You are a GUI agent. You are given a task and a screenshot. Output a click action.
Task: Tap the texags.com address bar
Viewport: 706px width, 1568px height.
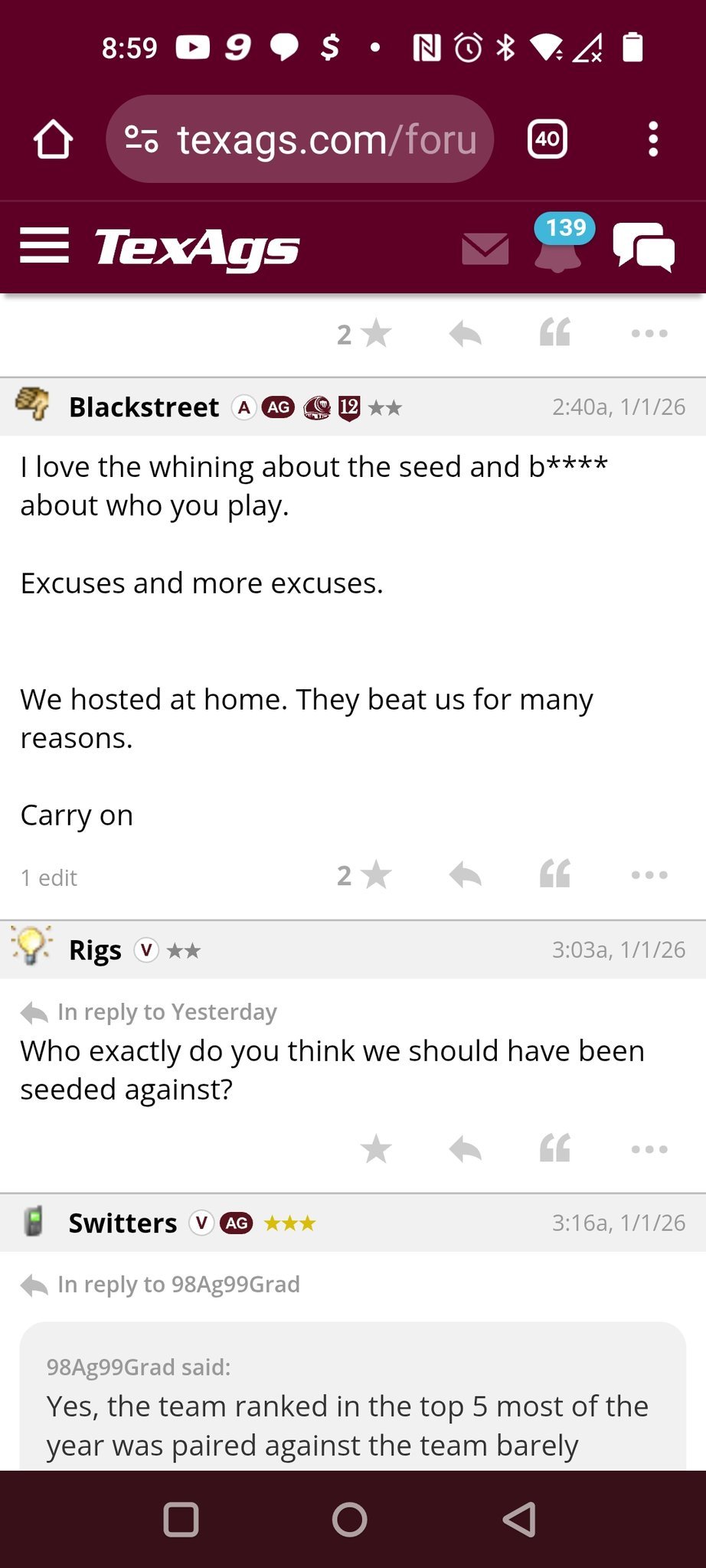click(300, 139)
